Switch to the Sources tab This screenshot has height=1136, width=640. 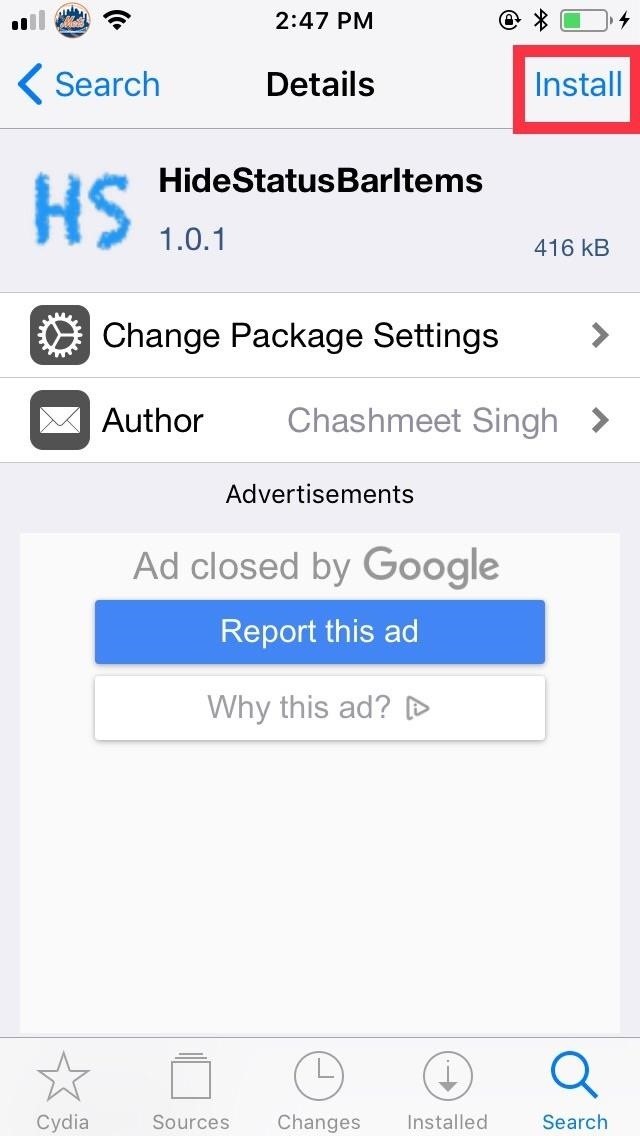coord(191,1090)
